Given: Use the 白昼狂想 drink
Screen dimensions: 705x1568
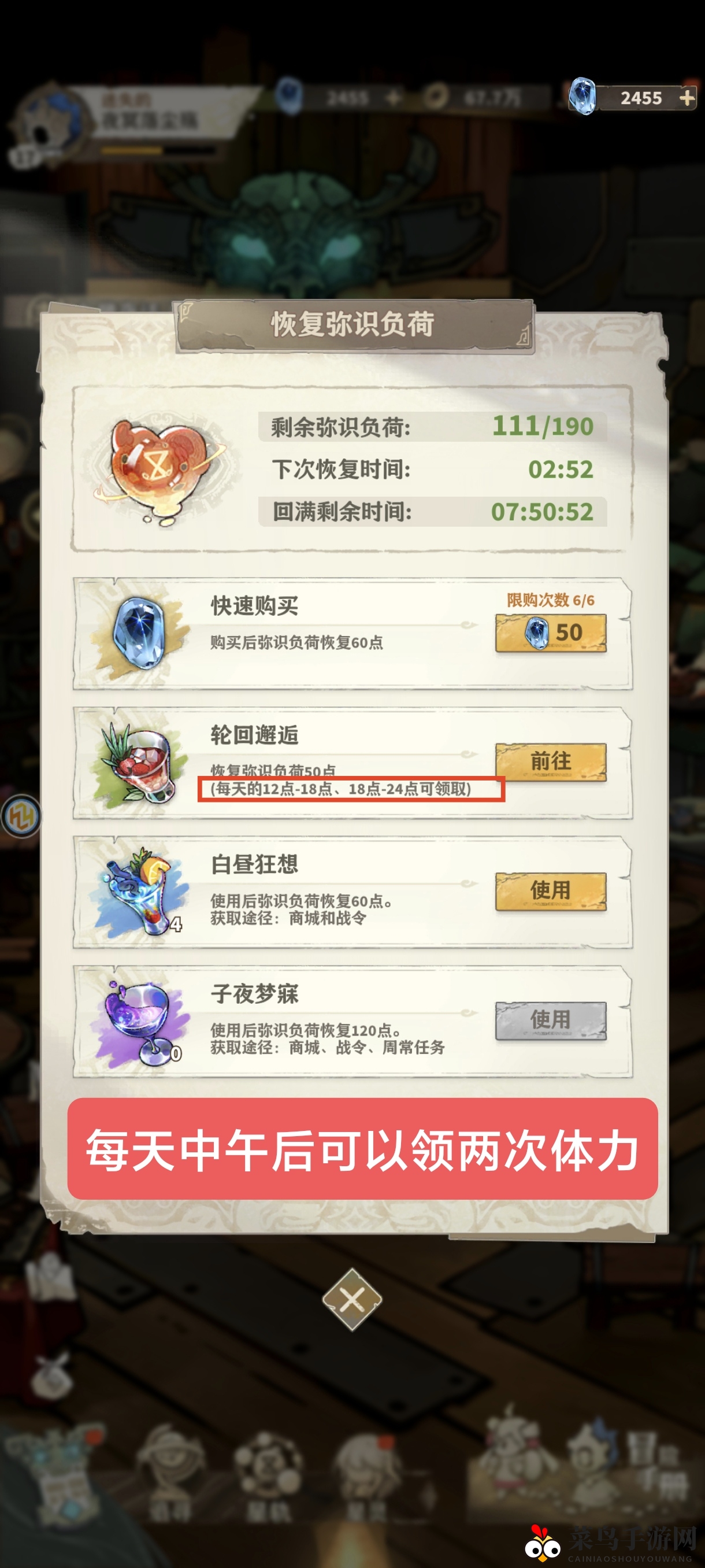Looking at the screenshot, I should click(551, 890).
